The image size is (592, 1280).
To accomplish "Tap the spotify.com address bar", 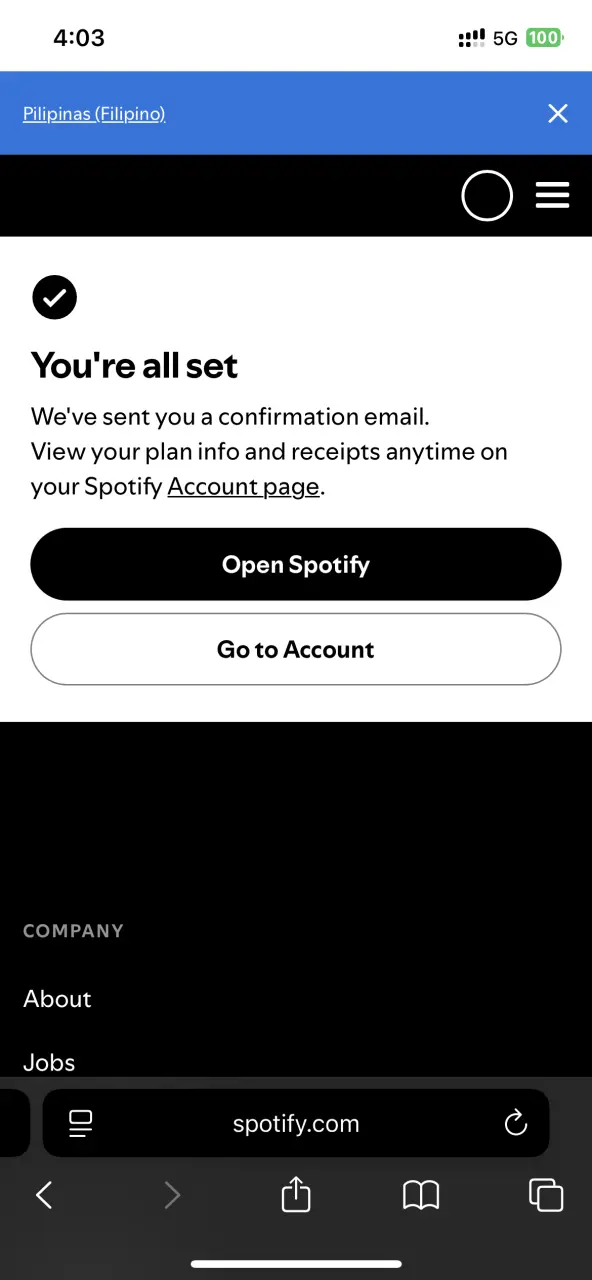I will pyautogui.click(x=296, y=1123).
